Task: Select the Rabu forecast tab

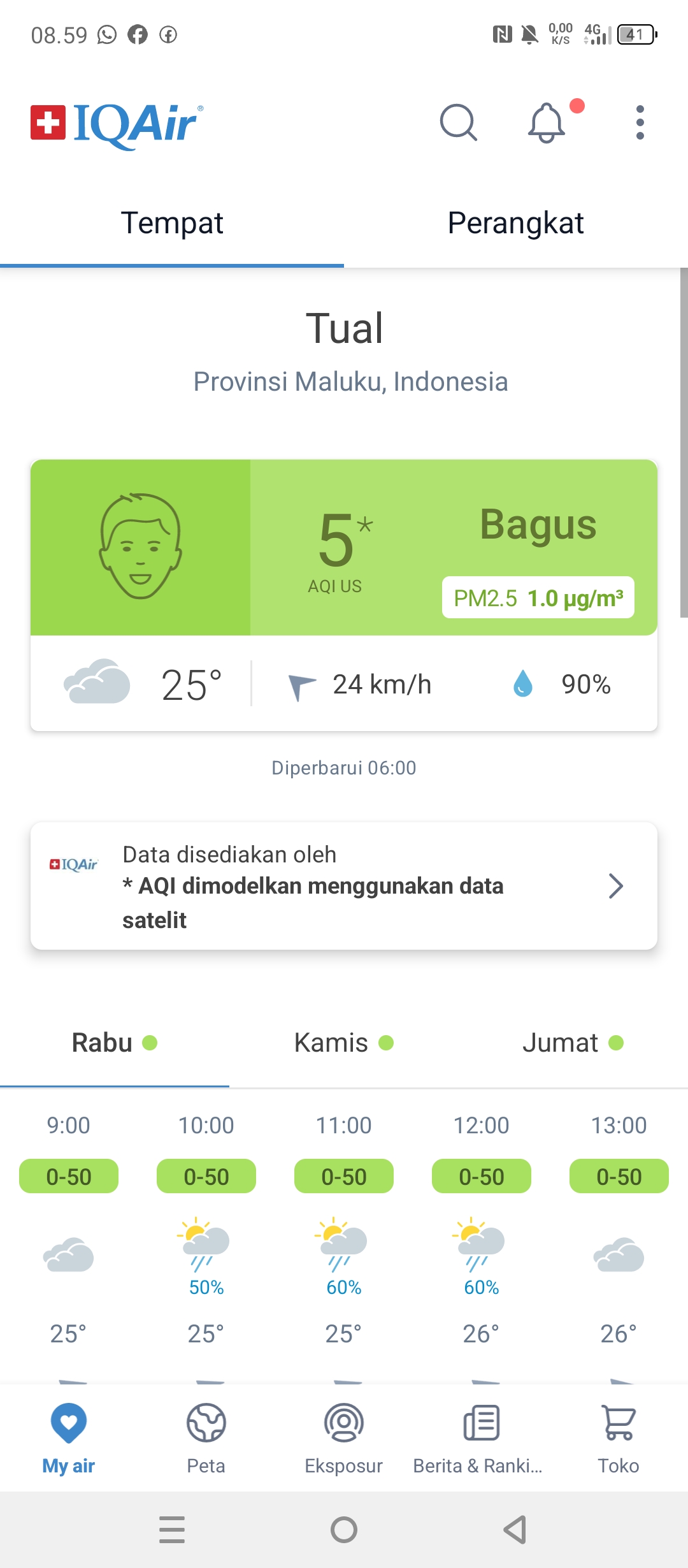Action: [115, 1043]
